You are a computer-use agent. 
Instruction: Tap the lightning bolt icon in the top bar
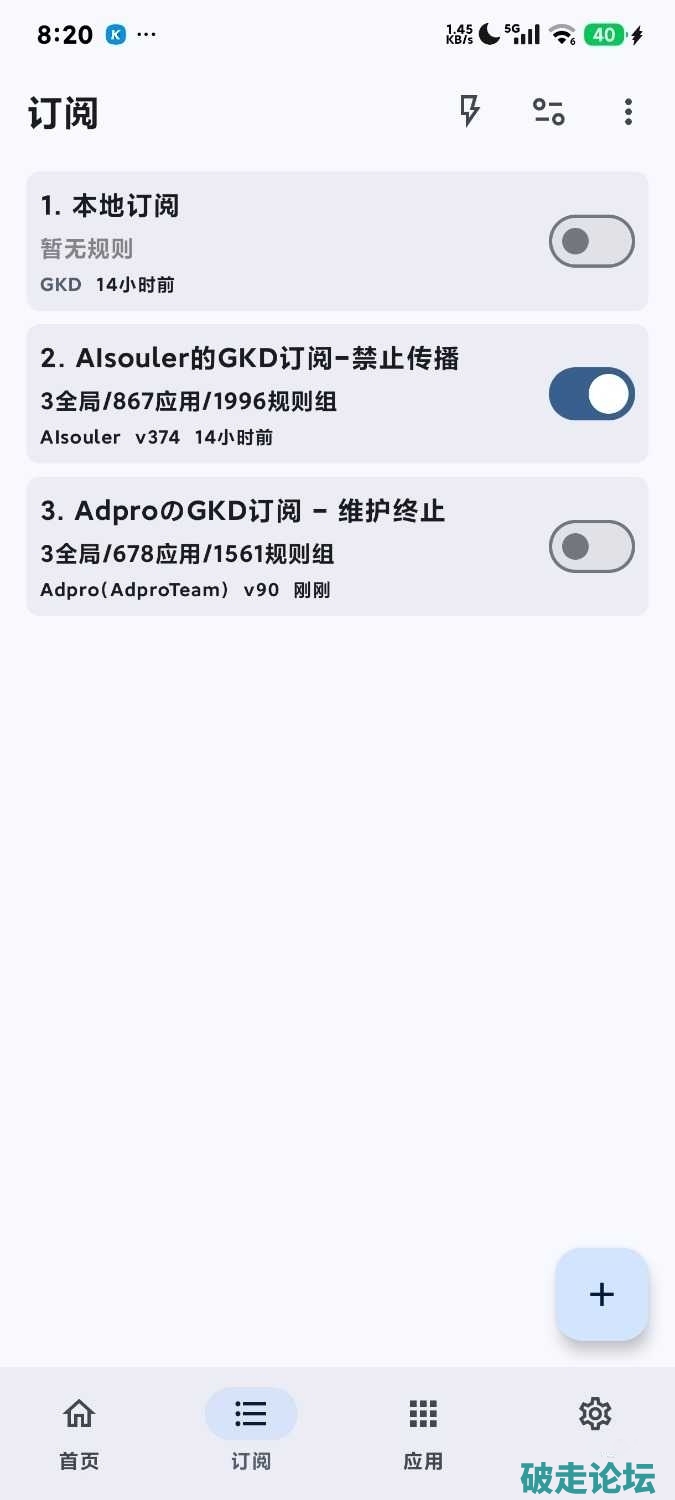point(469,111)
